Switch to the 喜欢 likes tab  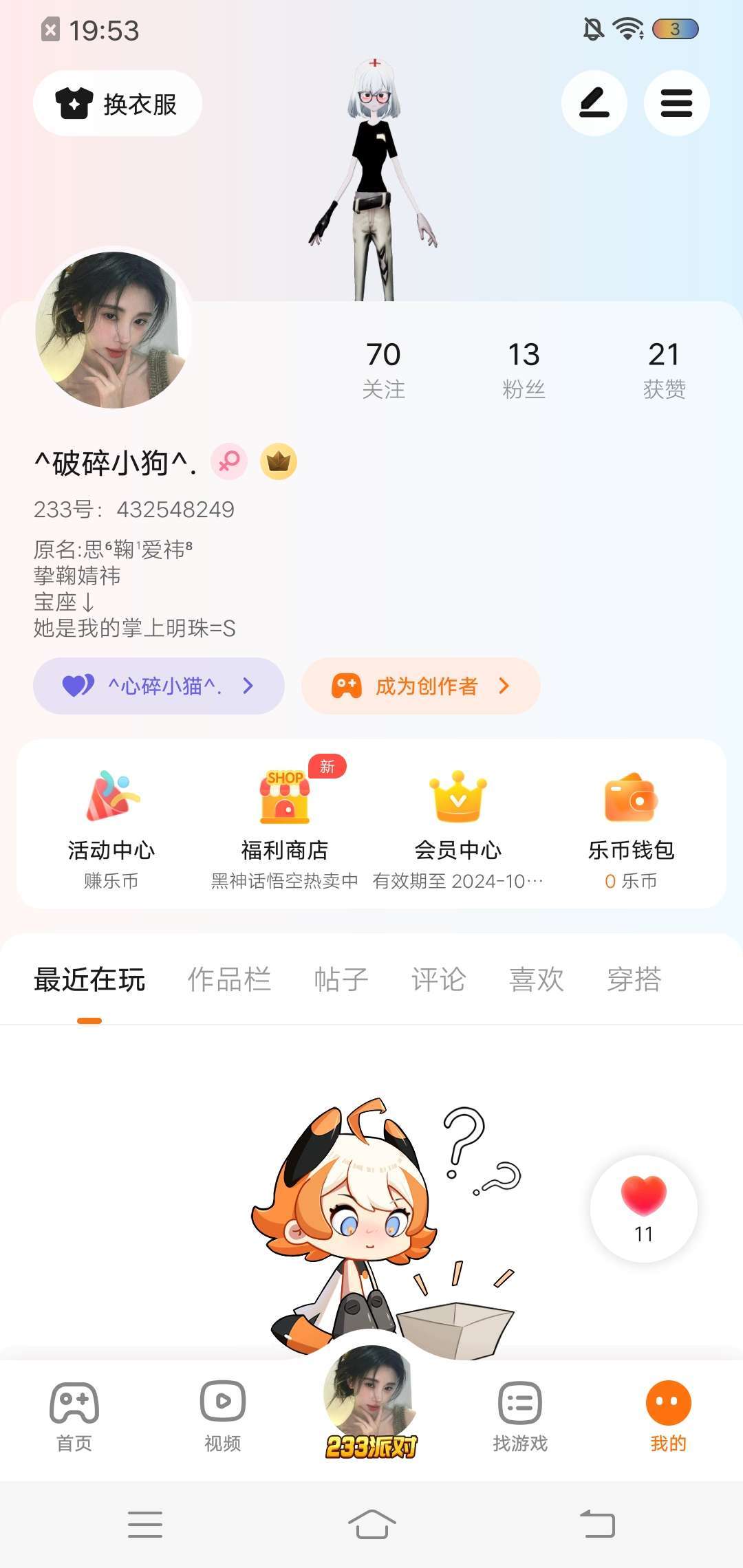(x=537, y=979)
